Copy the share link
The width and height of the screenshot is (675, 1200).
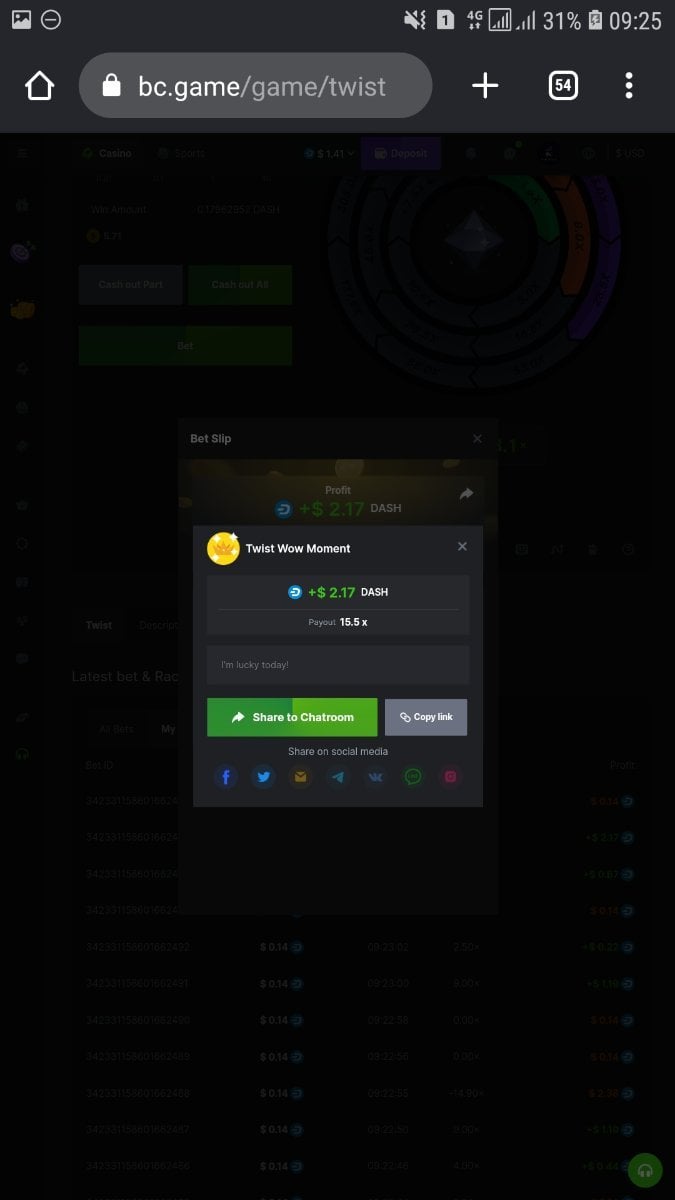426,717
